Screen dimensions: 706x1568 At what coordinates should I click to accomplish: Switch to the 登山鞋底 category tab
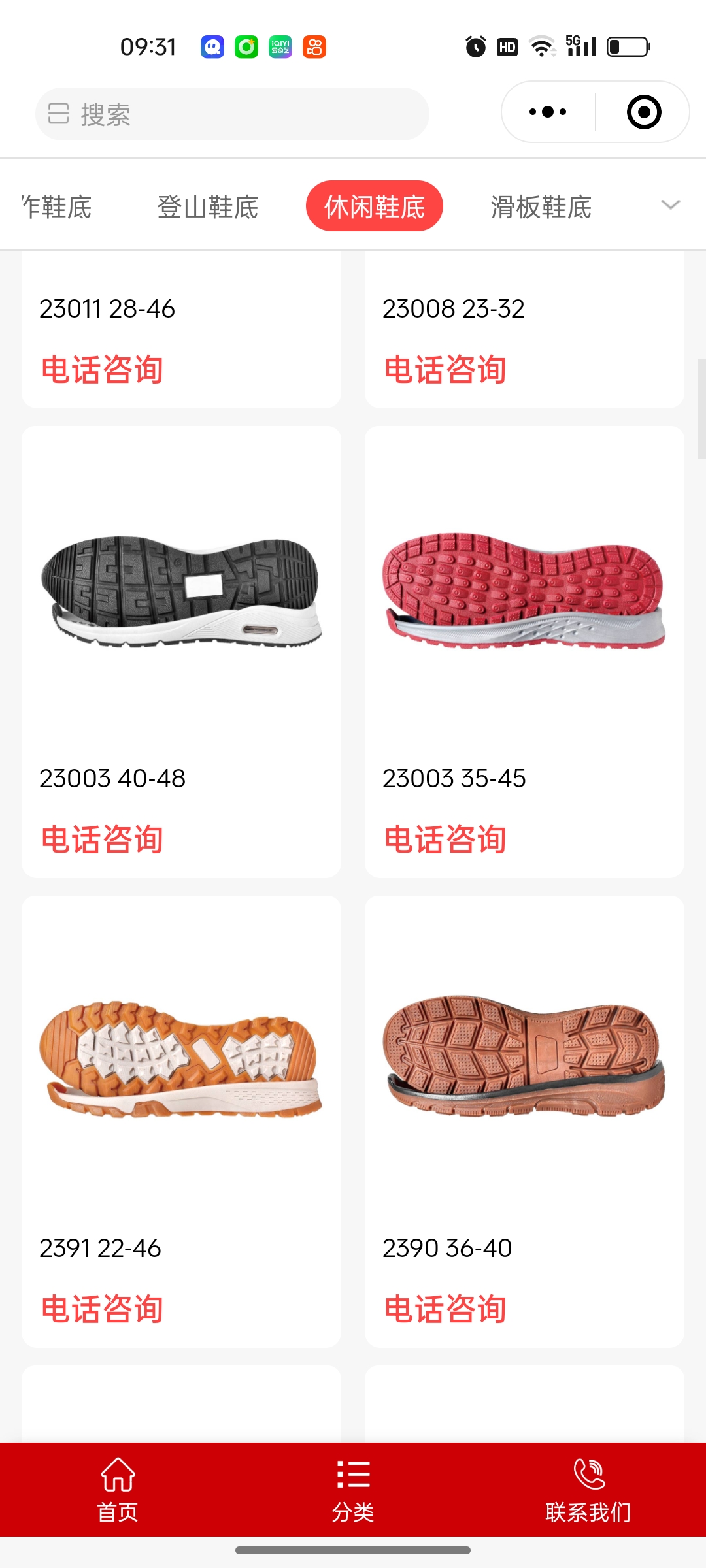pos(208,206)
